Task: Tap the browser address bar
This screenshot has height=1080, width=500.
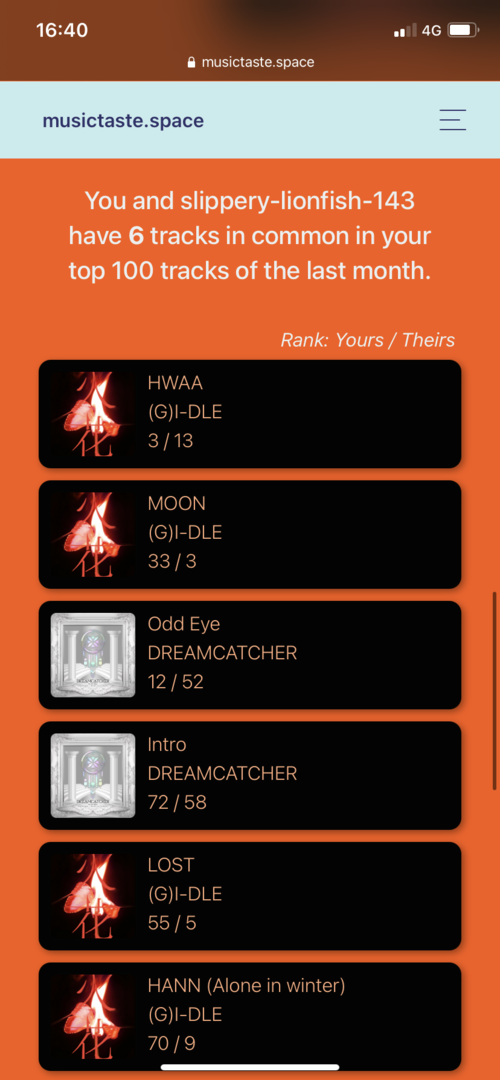Action: (x=250, y=63)
